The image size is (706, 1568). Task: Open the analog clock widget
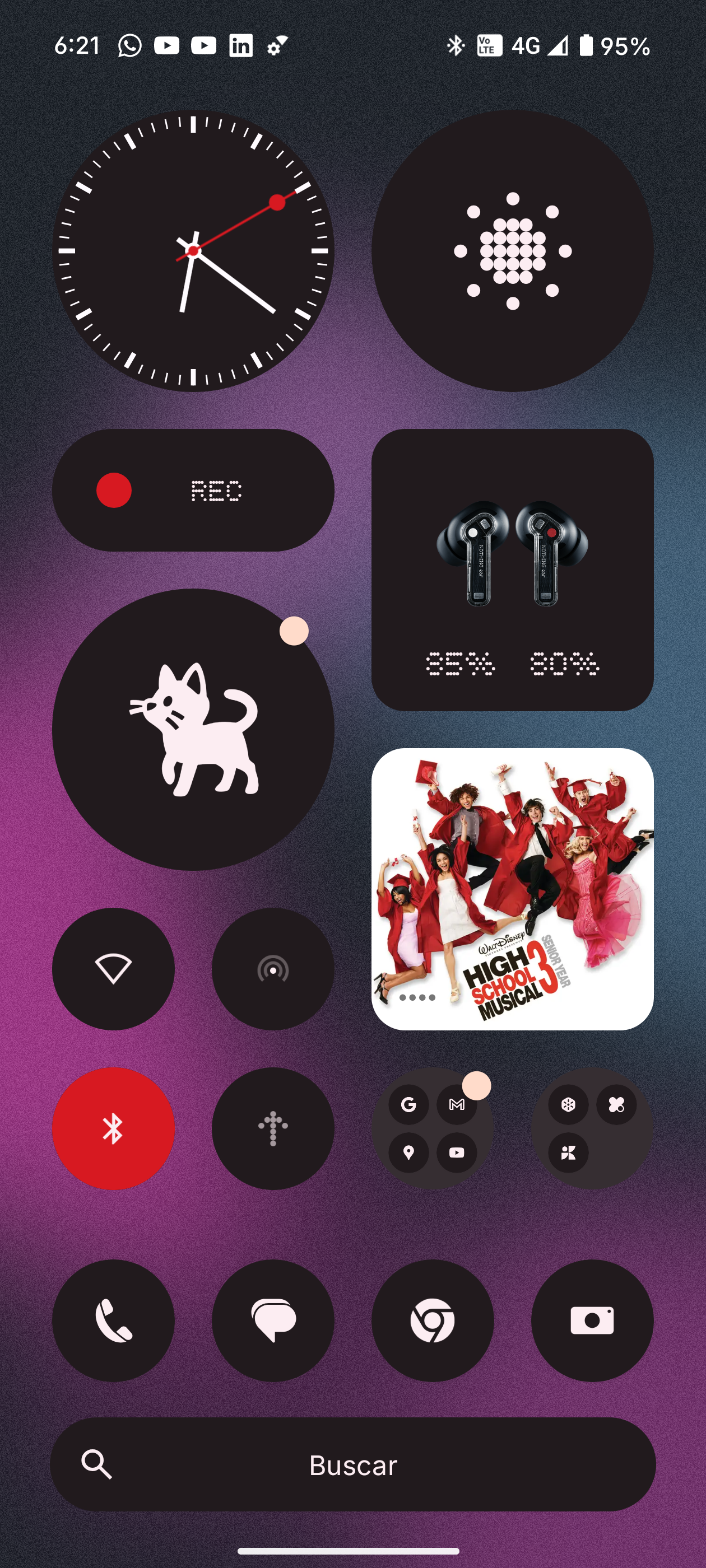193,250
